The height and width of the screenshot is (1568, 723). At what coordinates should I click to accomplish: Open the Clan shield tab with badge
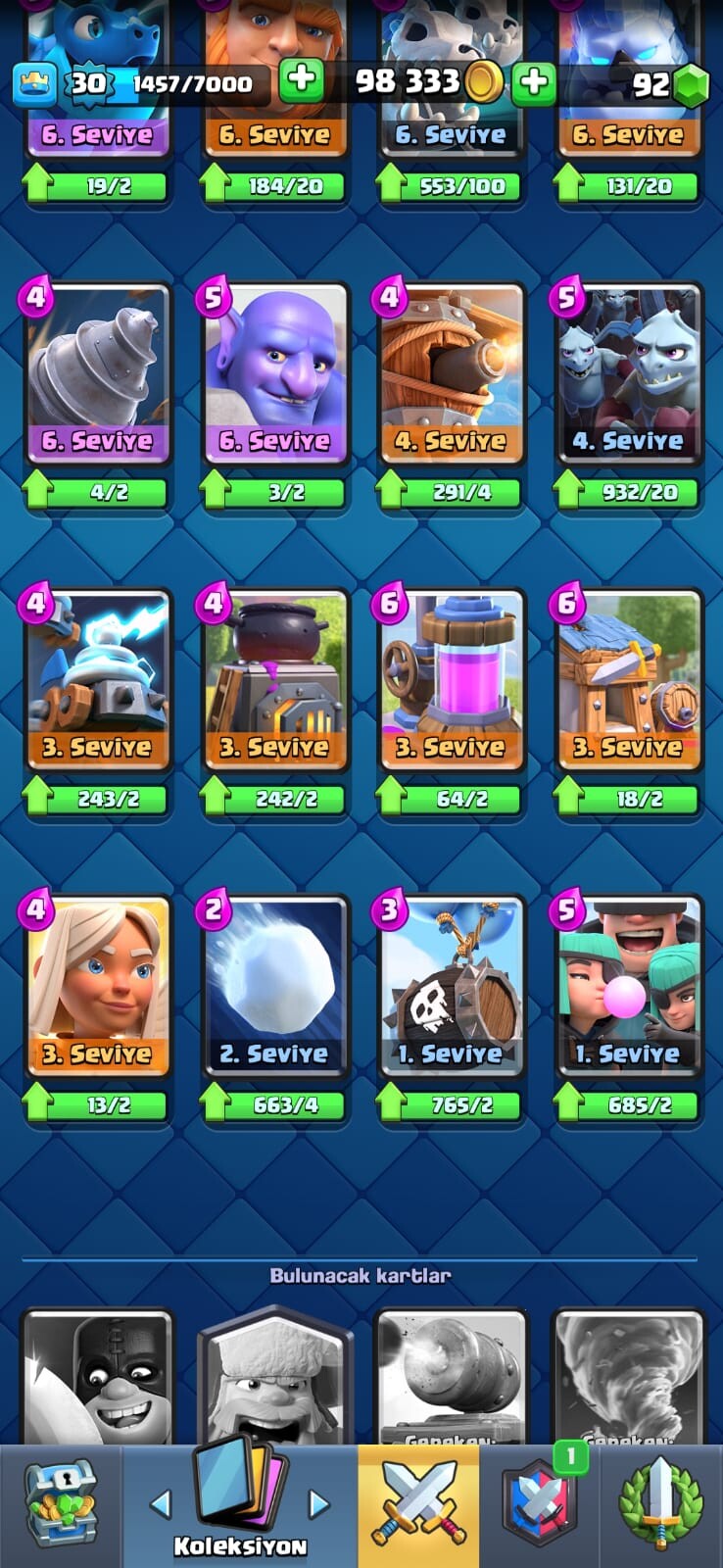pos(540,1506)
